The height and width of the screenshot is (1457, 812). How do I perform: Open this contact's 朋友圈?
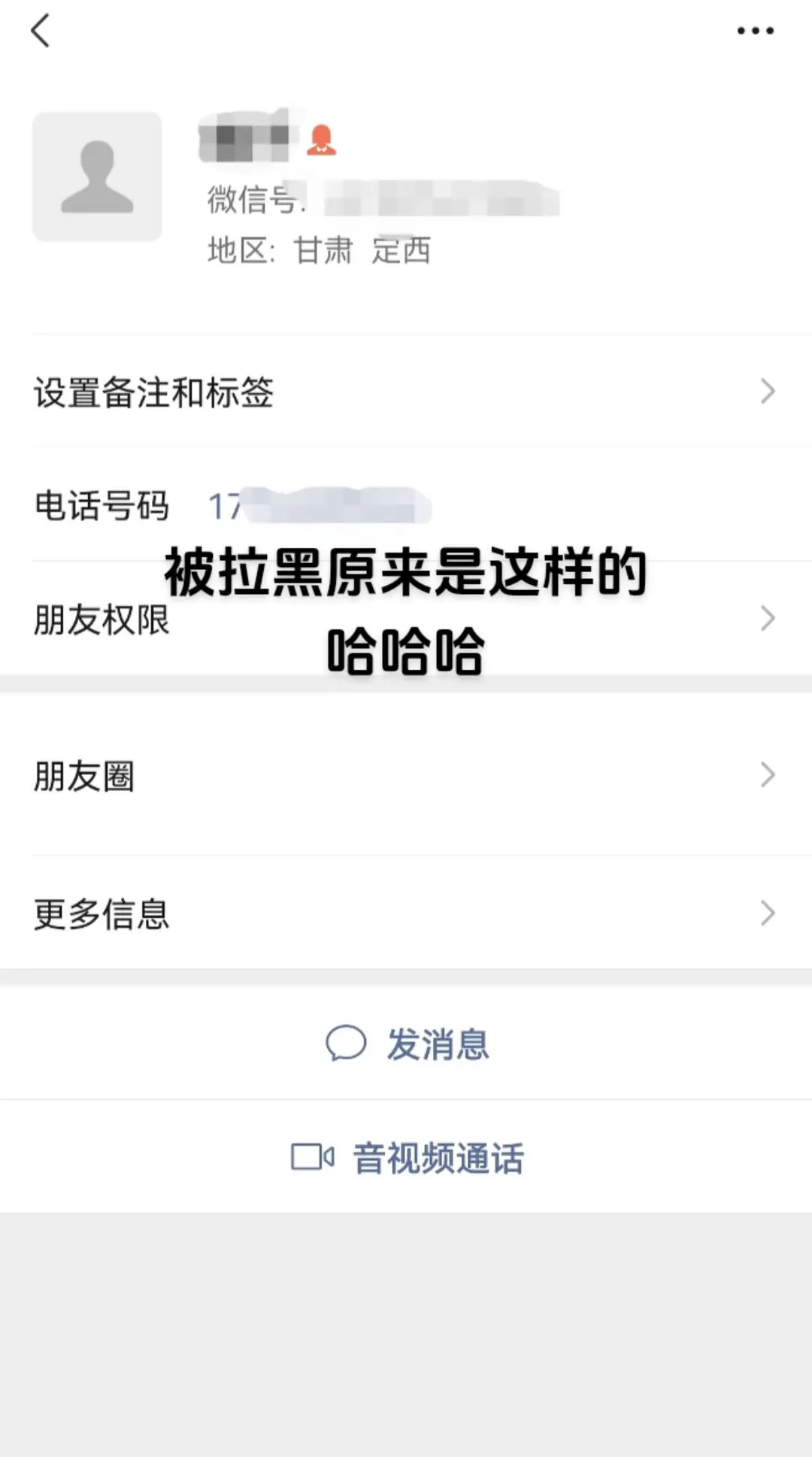click(x=406, y=776)
